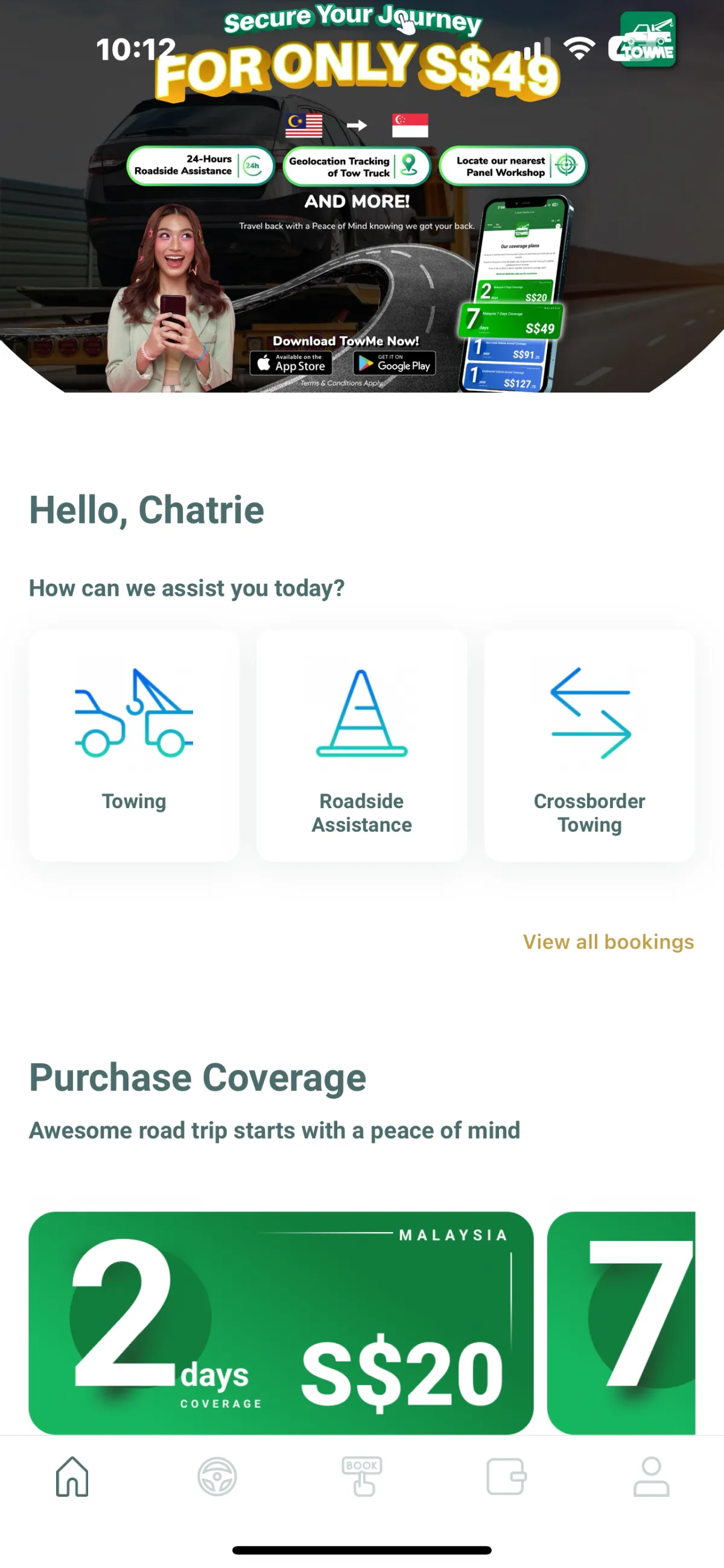Select Roadside Assistance

(x=361, y=744)
